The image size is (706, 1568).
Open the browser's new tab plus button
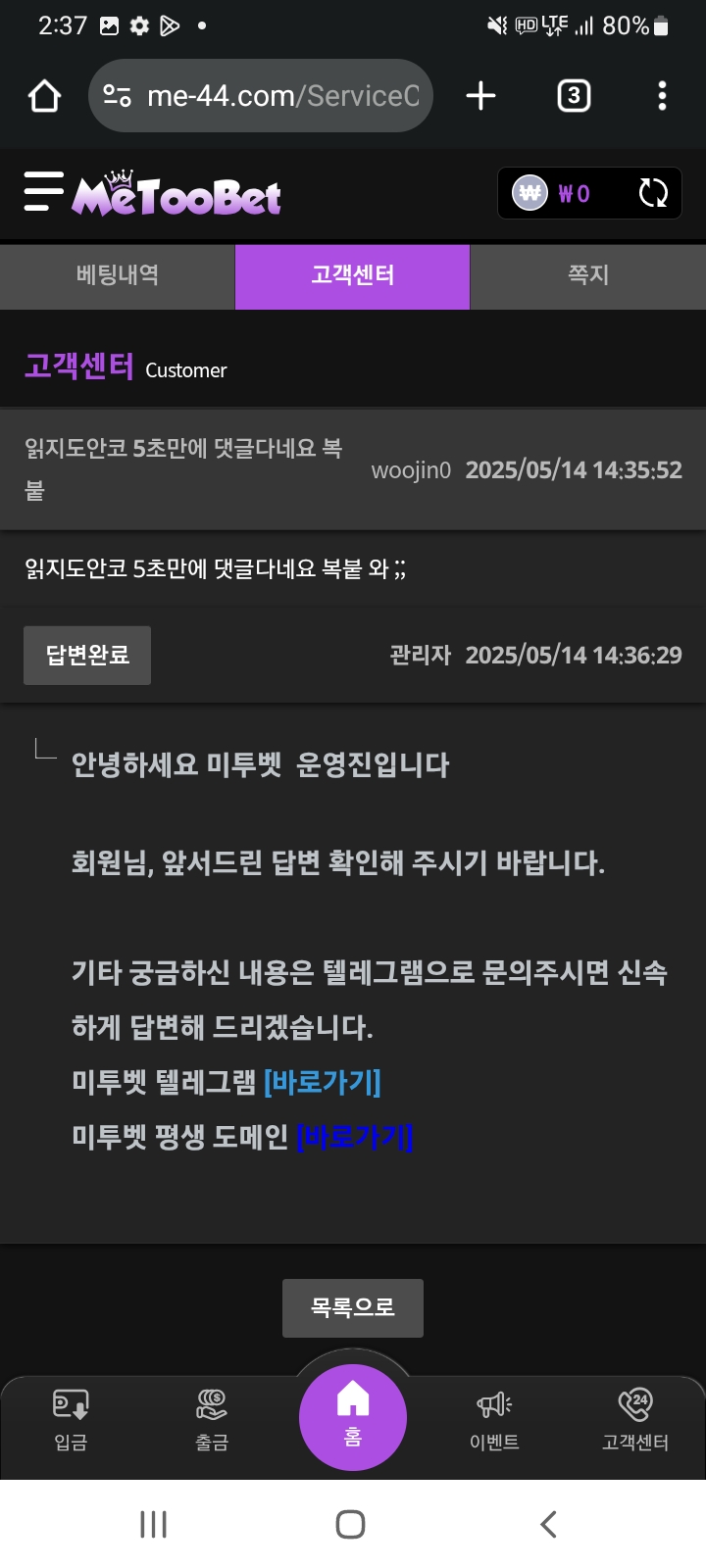tap(480, 96)
